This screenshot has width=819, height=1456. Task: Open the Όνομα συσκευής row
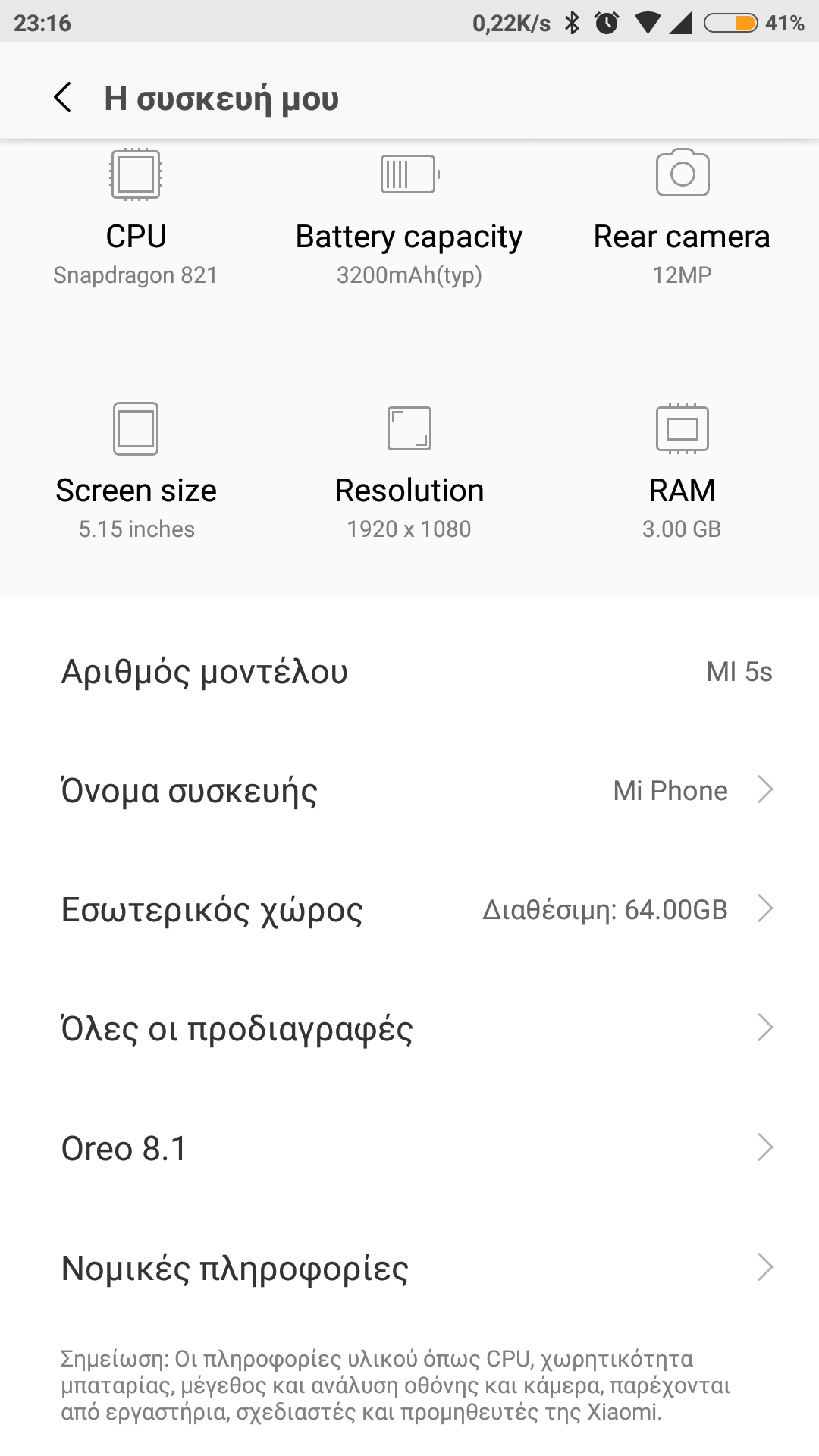409,790
